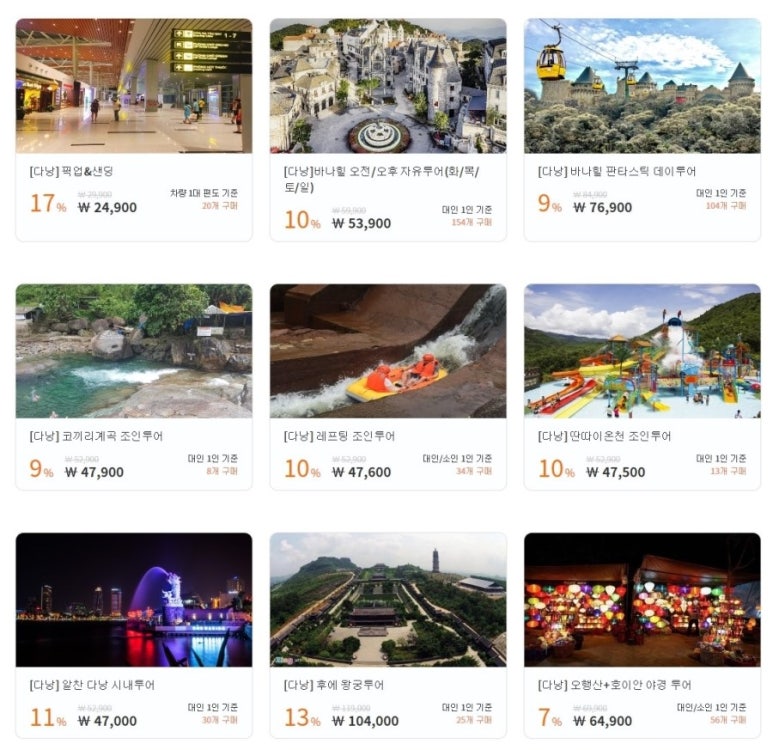Viewport: 773px width, 750px height.
Task: Select the 코끼리계곡 조인투어 card
Action: 134,387
